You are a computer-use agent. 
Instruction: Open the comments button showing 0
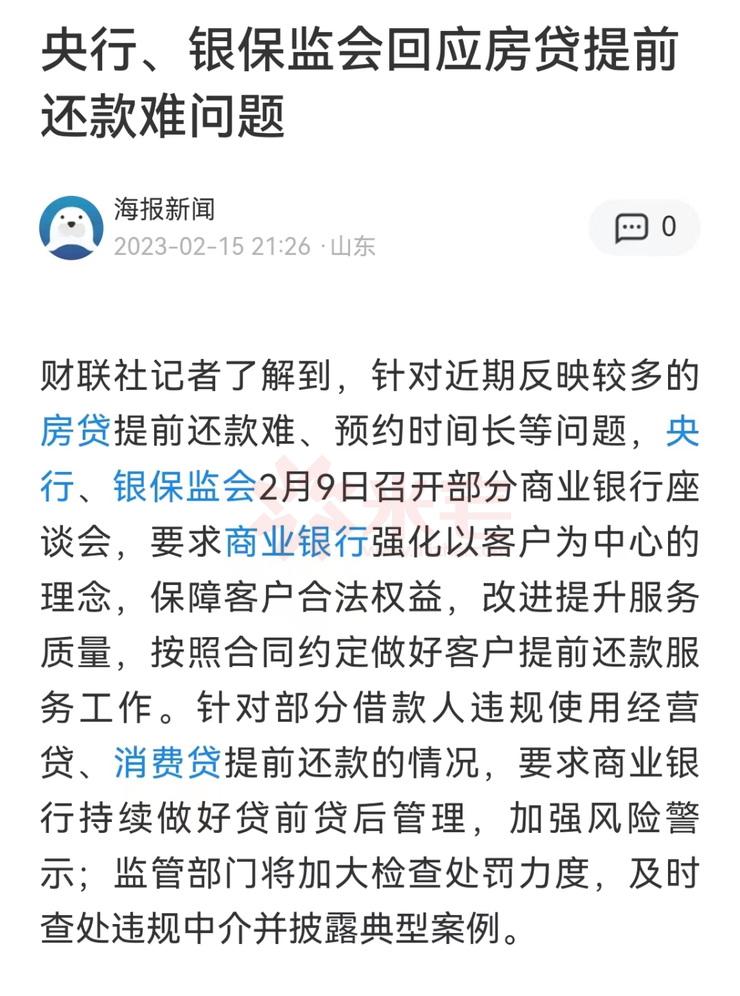pyautogui.click(x=644, y=227)
